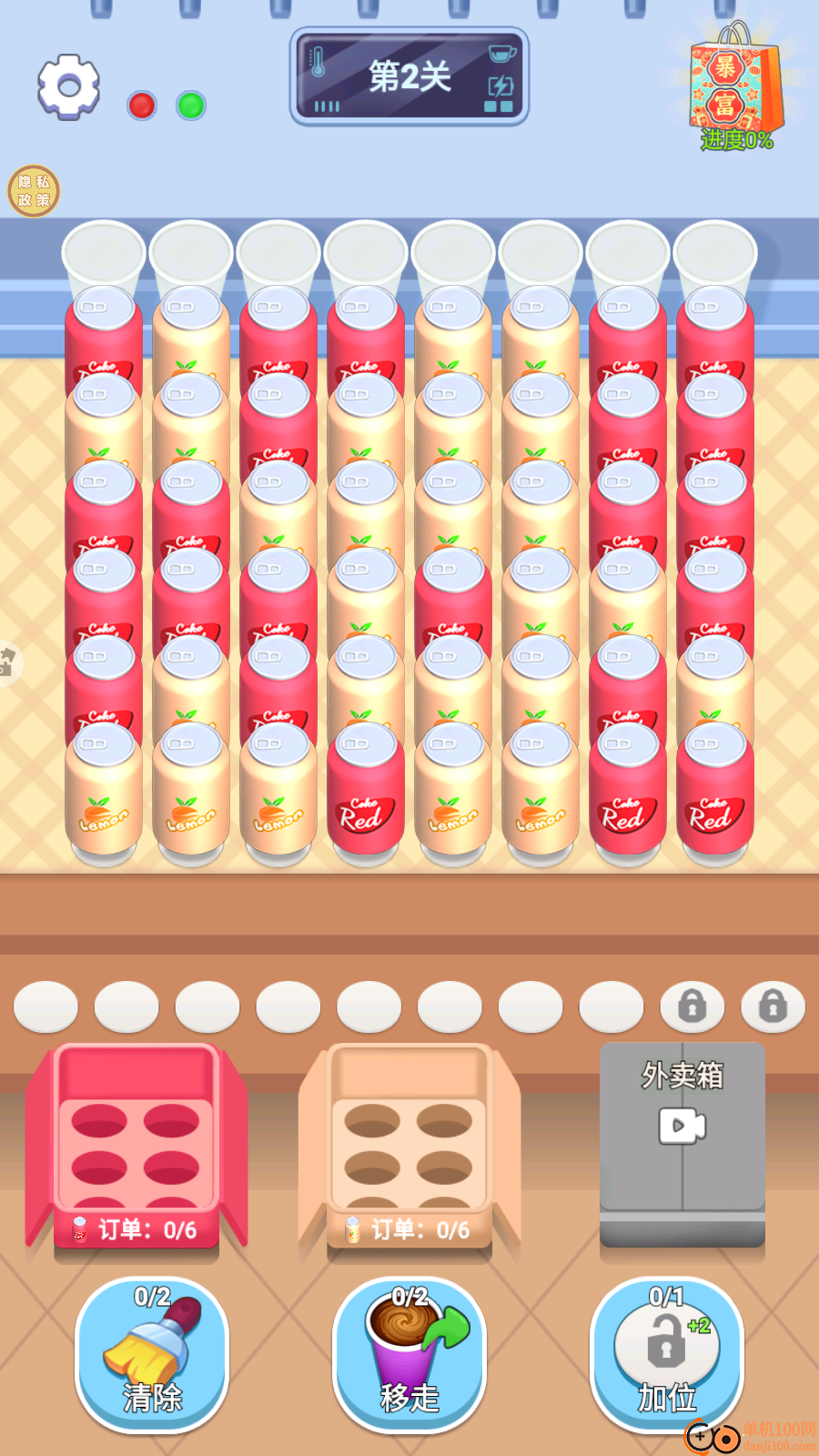Open the 隐私政策 privacy policy badge
Screen dimensions: 819x1456
click(34, 191)
